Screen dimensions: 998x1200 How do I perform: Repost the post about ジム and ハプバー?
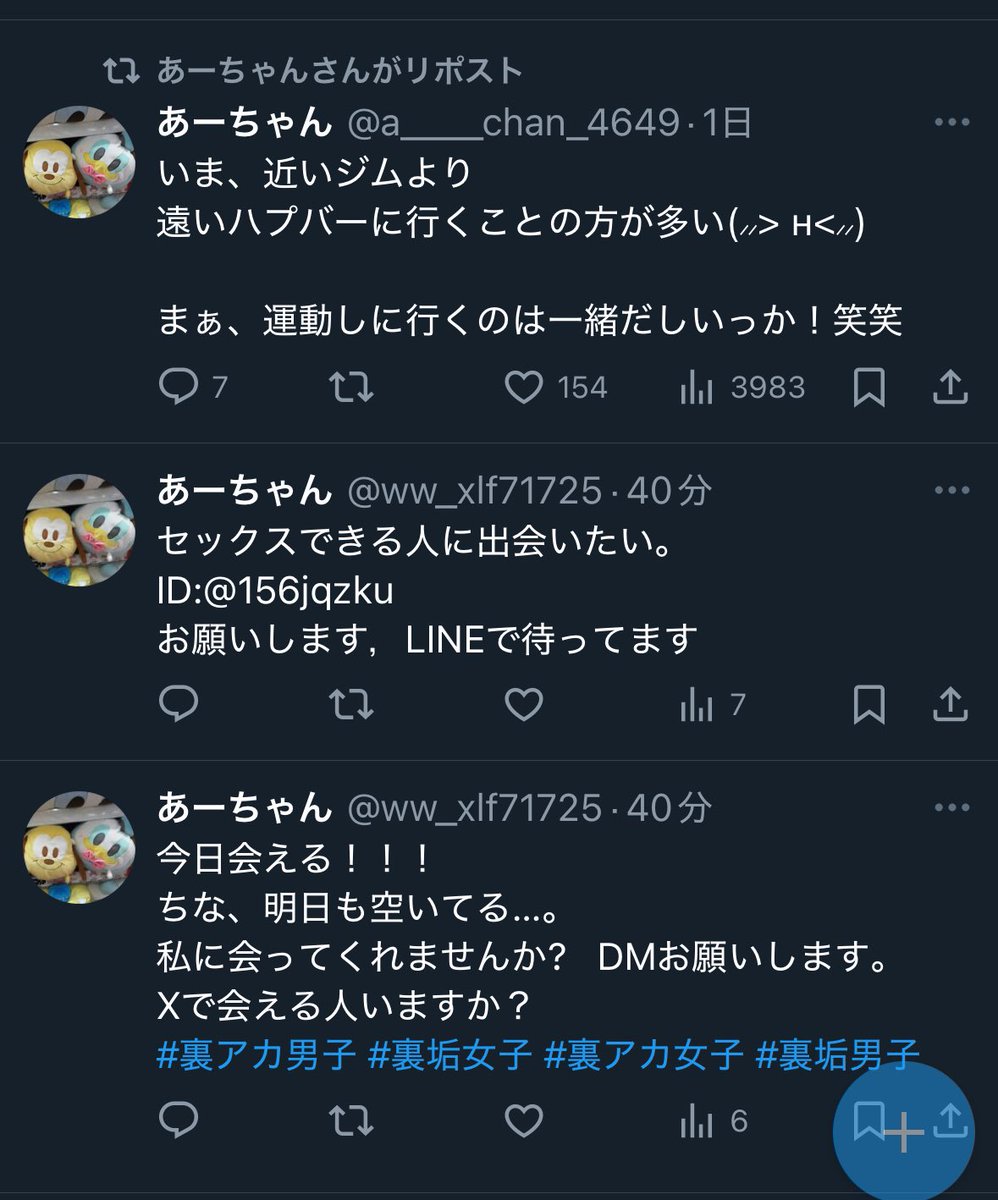351,387
